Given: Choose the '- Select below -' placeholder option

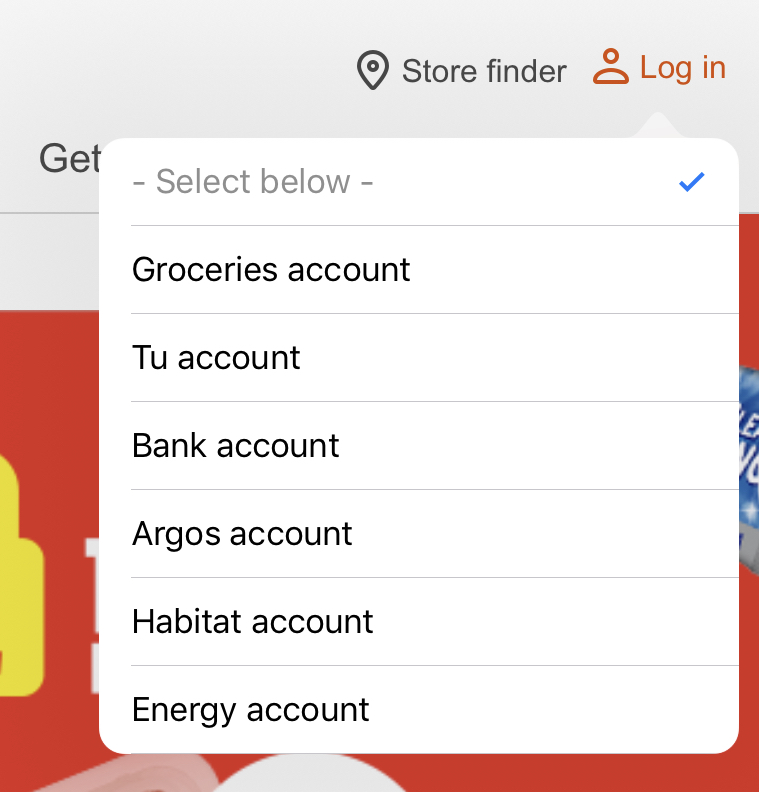Looking at the screenshot, I should (418, 182).
